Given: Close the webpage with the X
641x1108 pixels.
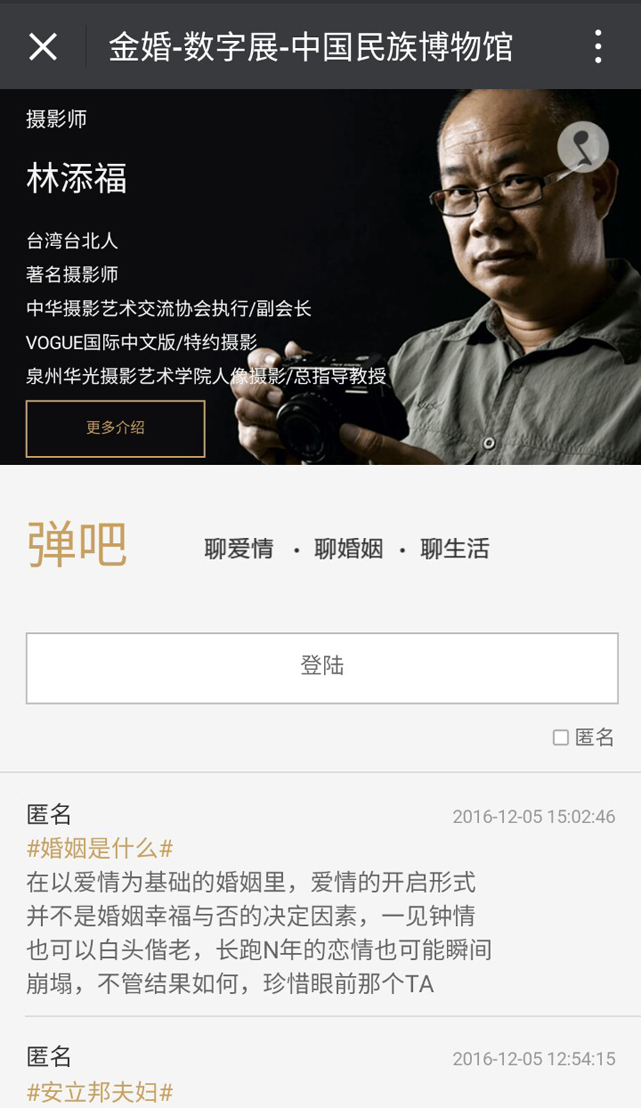Looking at the screenshot, I should (x=43, y=46).
